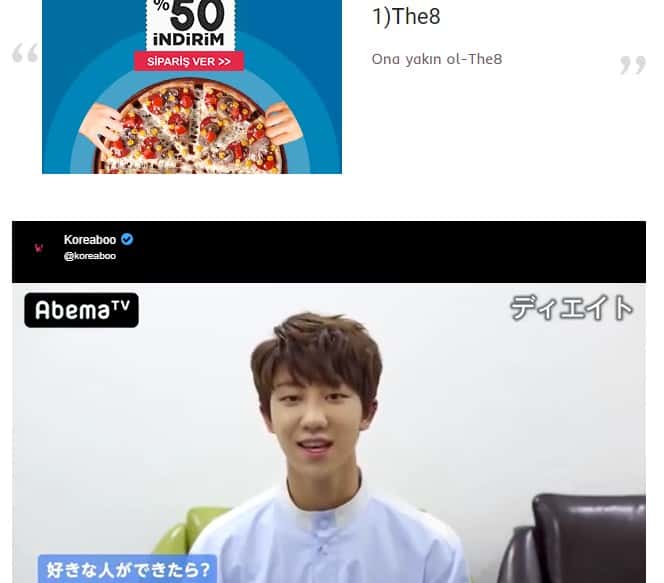Viewport: 664px width, 583px height.
Task: Tap the Sipariş Ver button on pizza ad
Action: (190, 62)
